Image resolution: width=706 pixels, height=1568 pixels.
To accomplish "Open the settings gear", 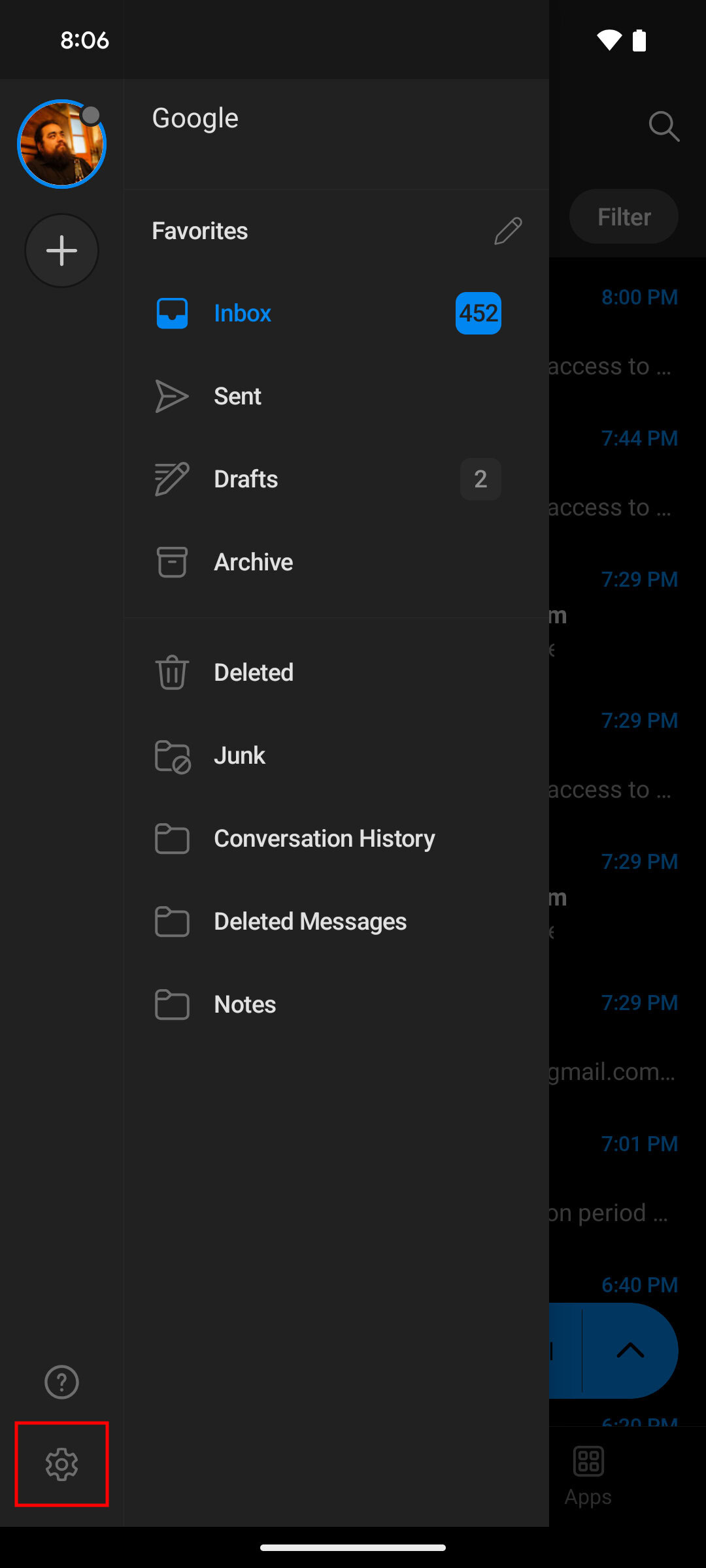I will click(x=61, y=1464).
